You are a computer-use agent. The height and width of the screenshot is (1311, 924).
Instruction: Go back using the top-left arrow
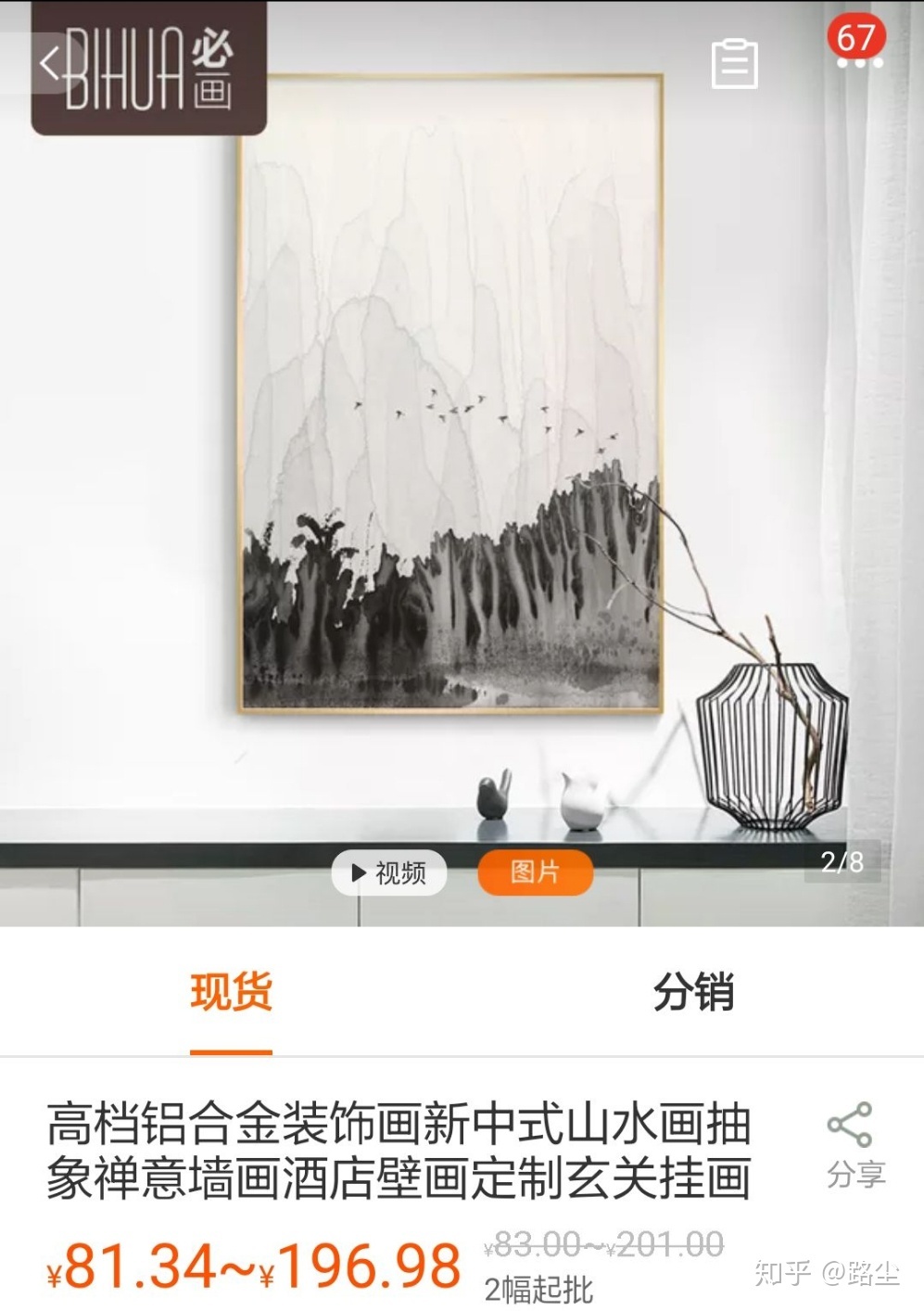(48, 64)
